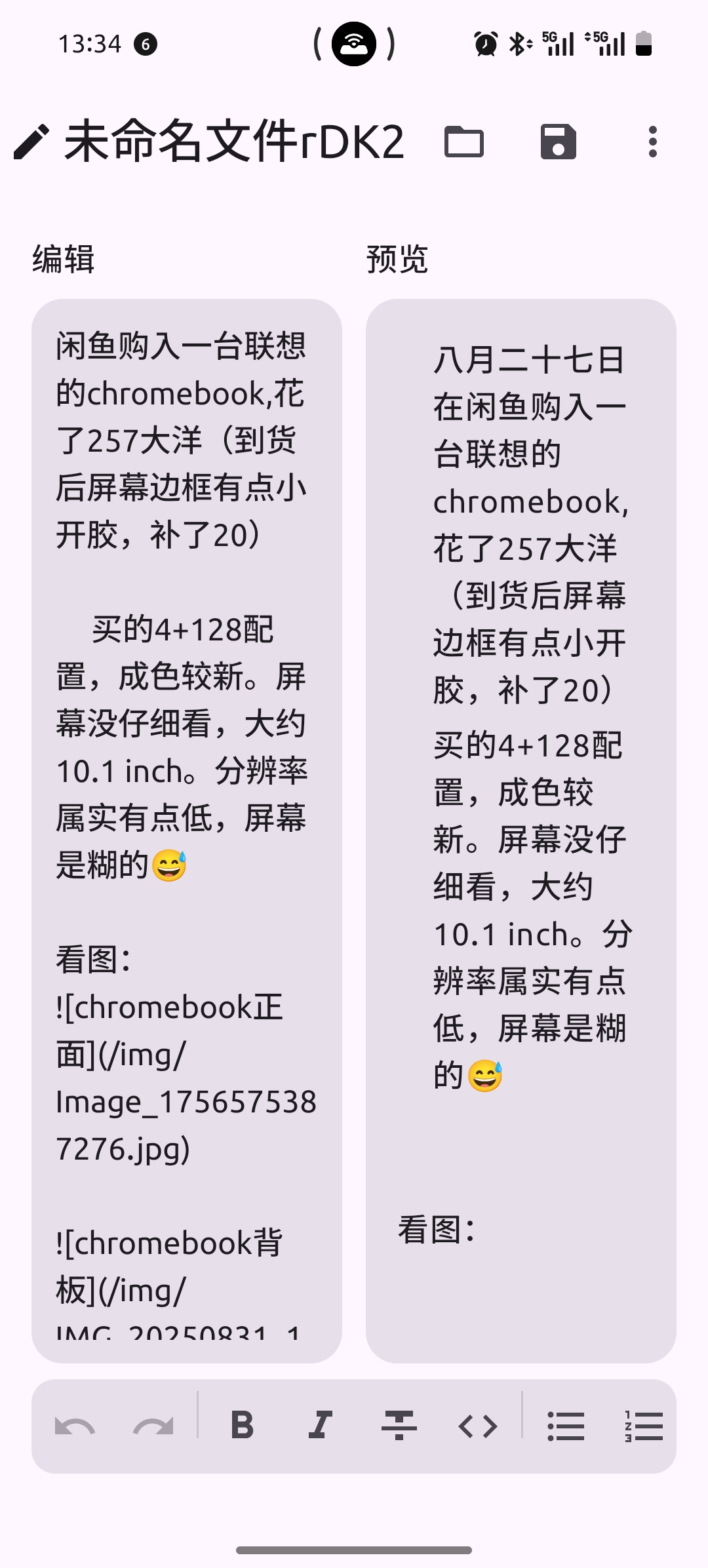
Task: Redo the last undone edit
Action: [155, 1426]
